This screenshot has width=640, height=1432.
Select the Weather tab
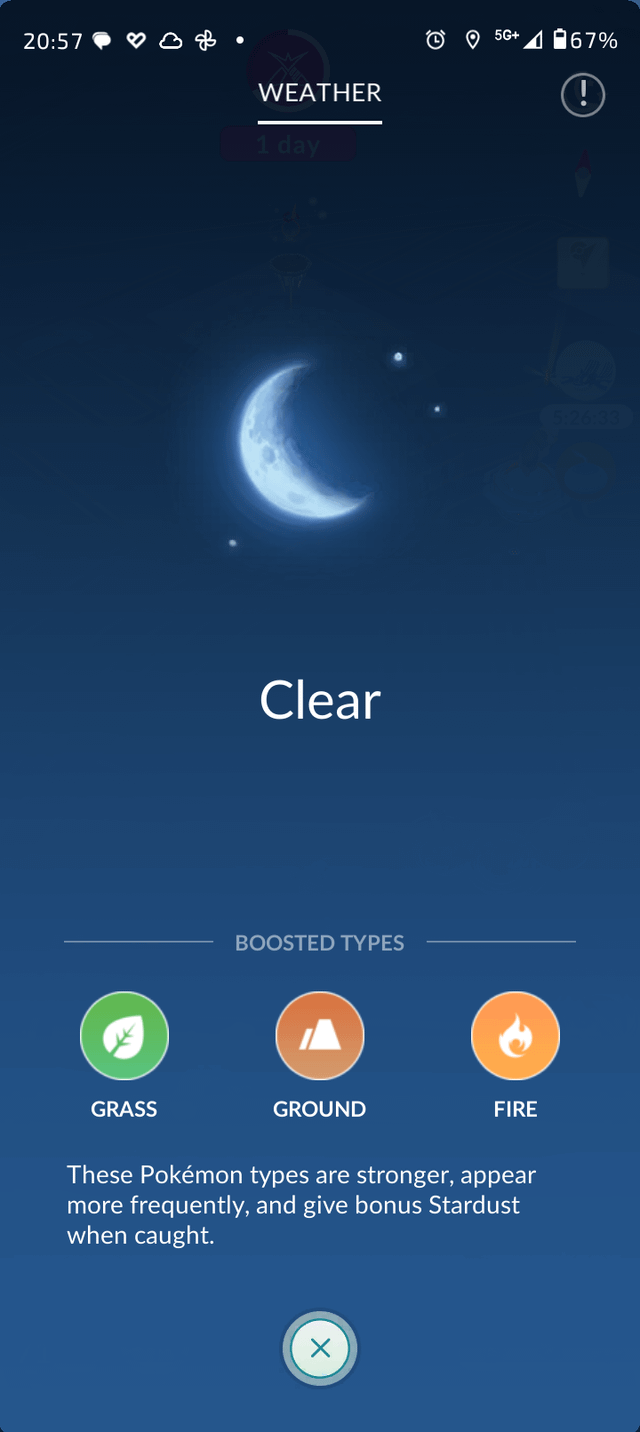pos(320,93)
